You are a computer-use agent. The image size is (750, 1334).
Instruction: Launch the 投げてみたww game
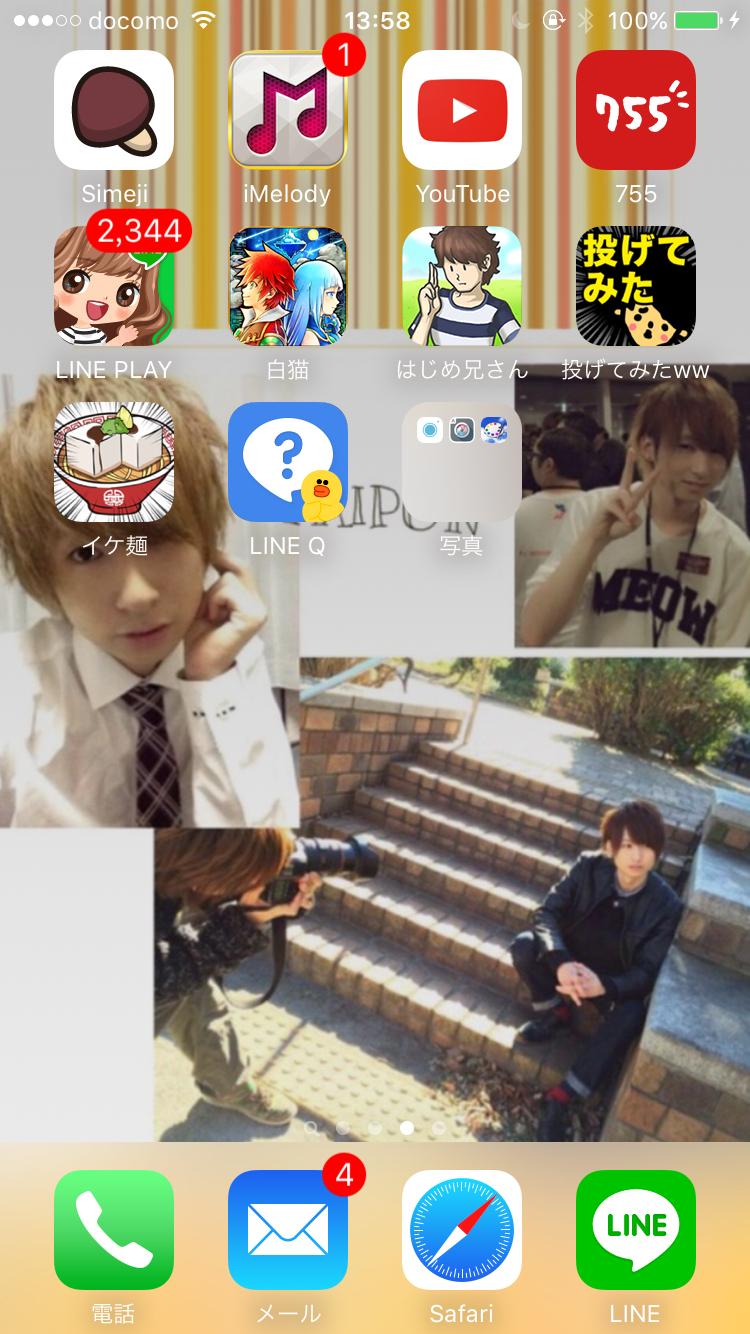(x=636, y=286)
